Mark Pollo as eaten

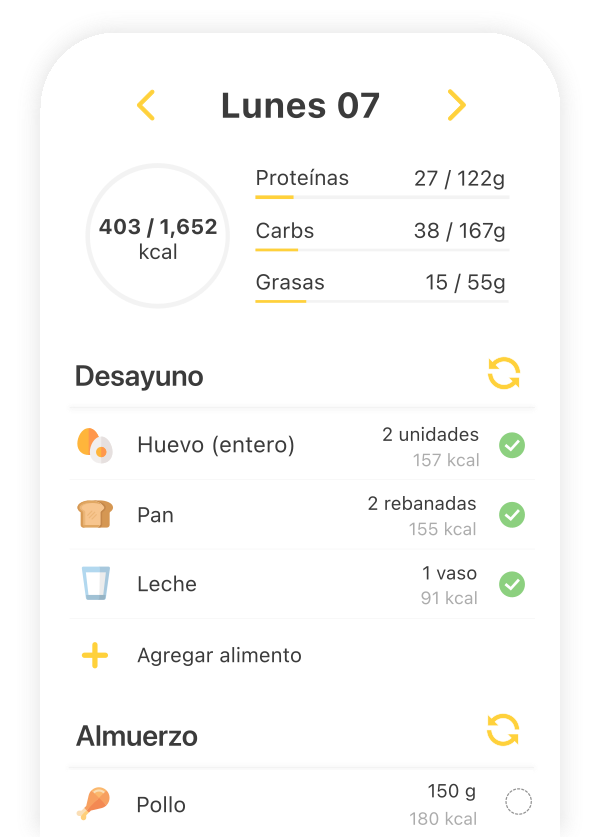pyautogui.click(x=518, y=801)
